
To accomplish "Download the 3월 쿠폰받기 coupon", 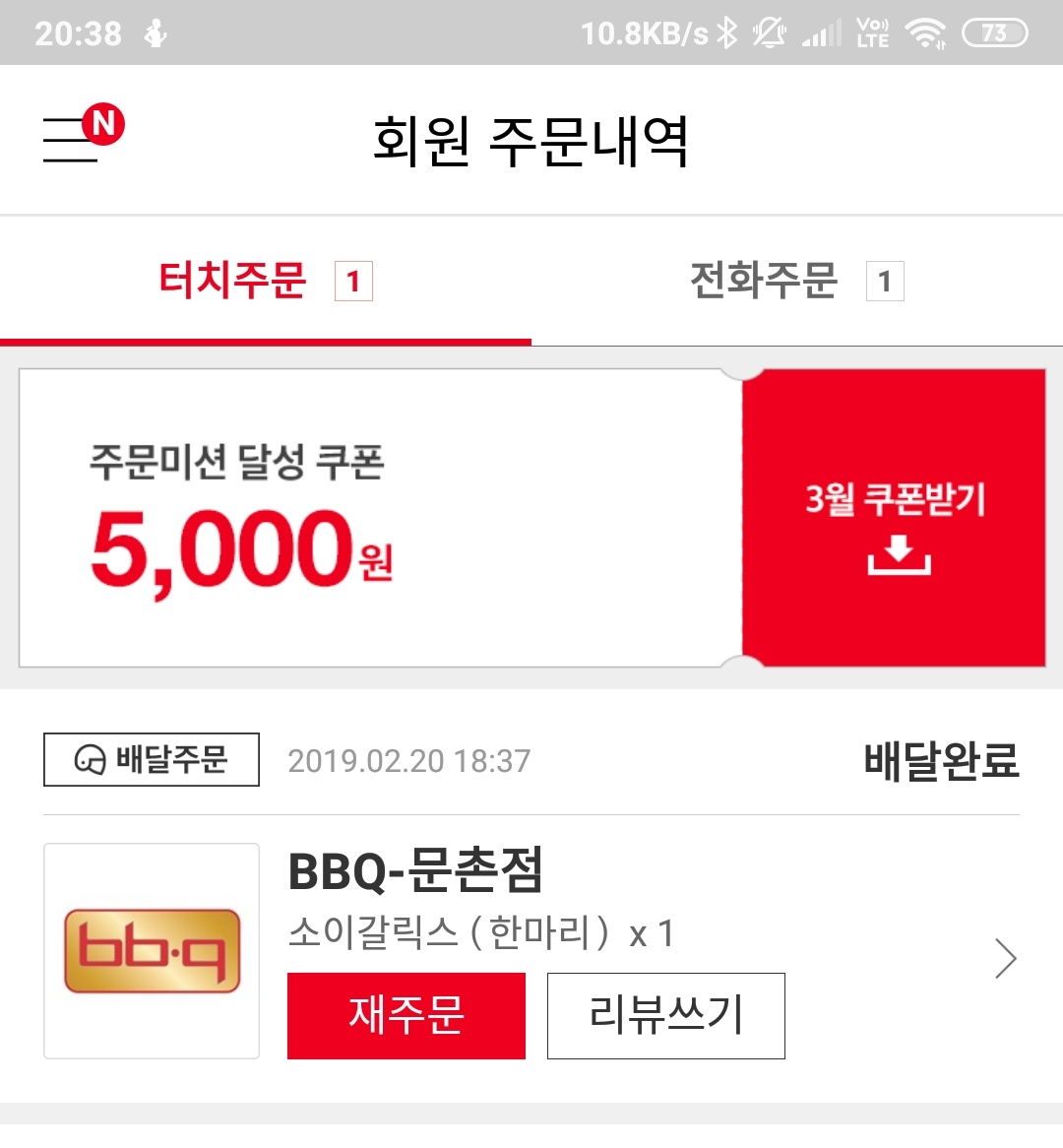I will point(894,519).
